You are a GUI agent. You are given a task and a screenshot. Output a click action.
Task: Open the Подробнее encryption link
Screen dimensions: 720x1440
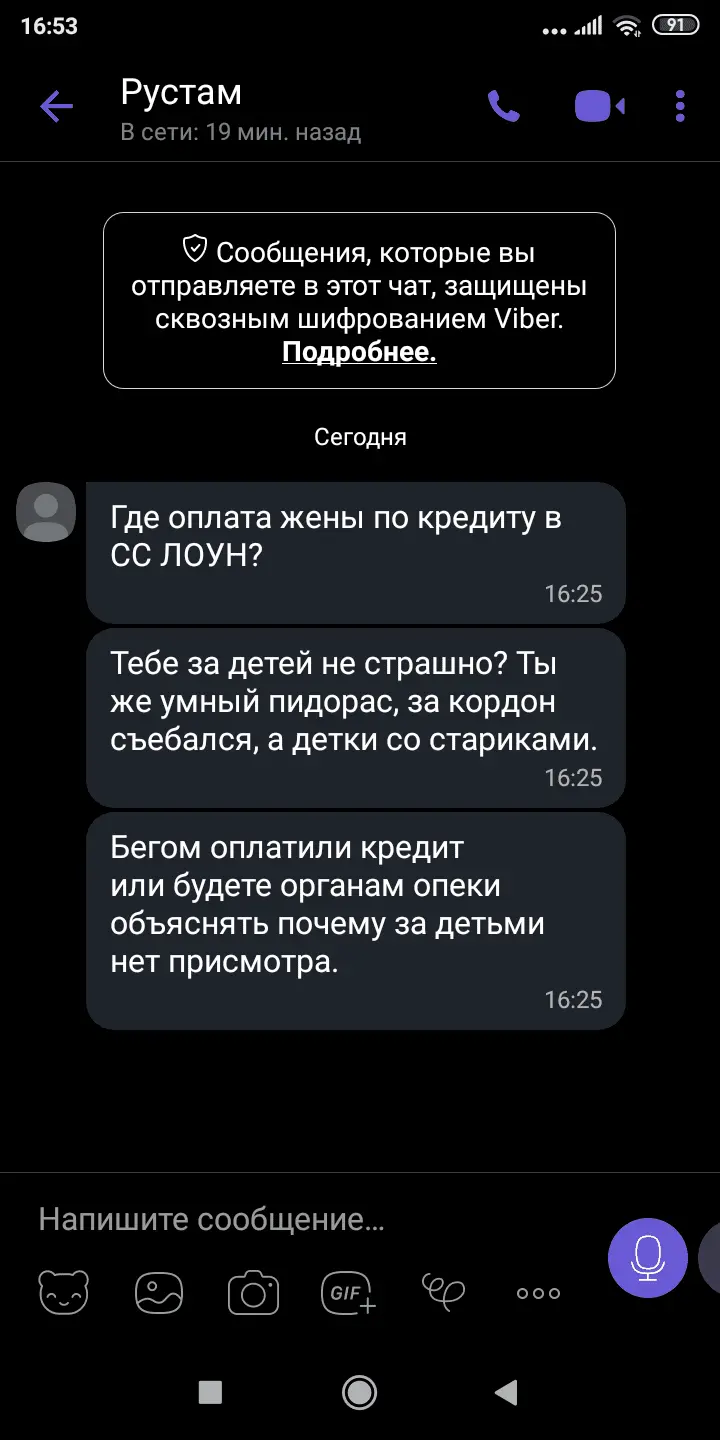pos(359,352)
